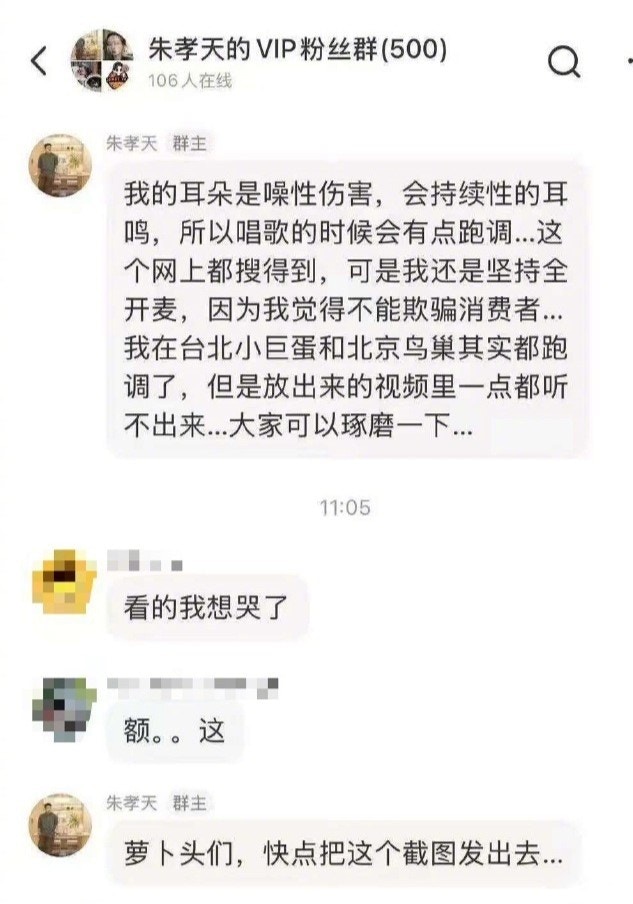View profile of the user who said 额。。这
Viewport: 633px width, 904px height.
61,707
